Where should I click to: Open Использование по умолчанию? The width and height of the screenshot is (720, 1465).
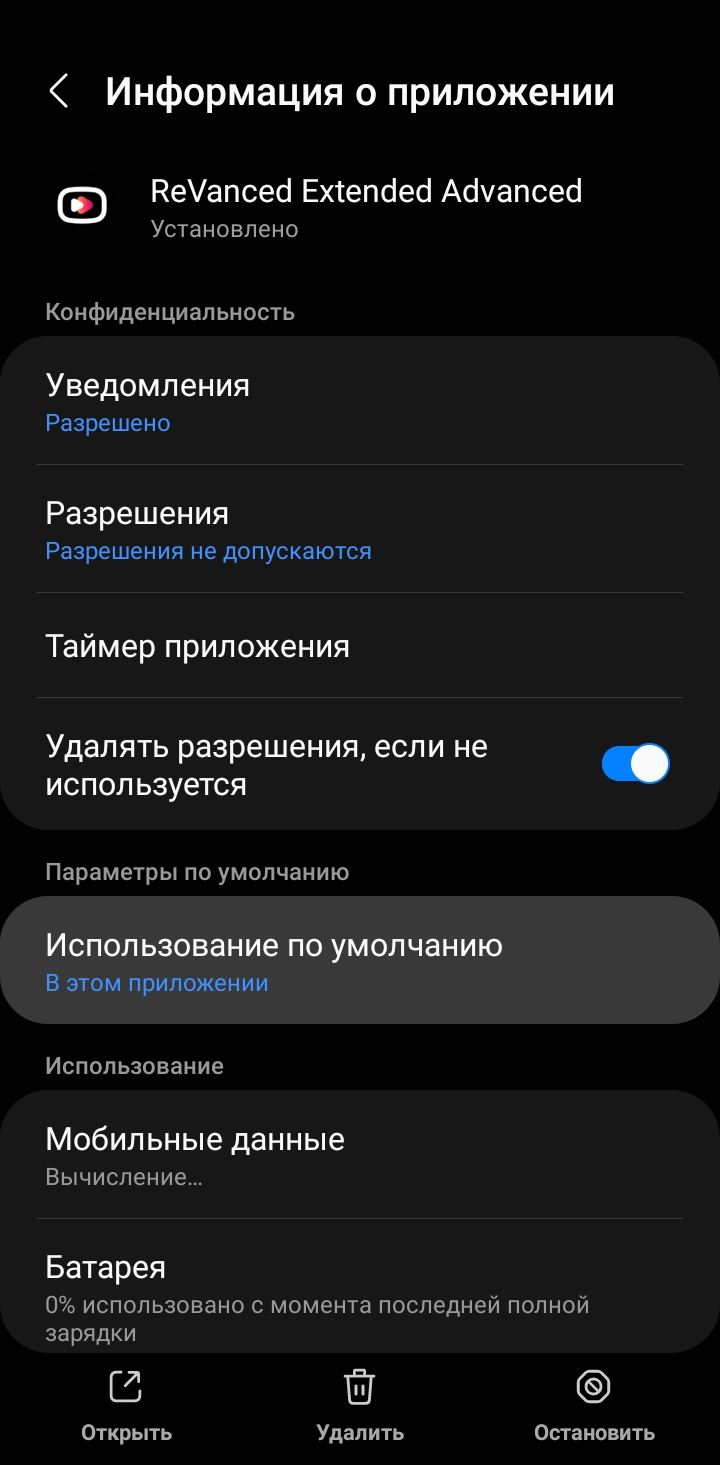[x=360, y=961]
